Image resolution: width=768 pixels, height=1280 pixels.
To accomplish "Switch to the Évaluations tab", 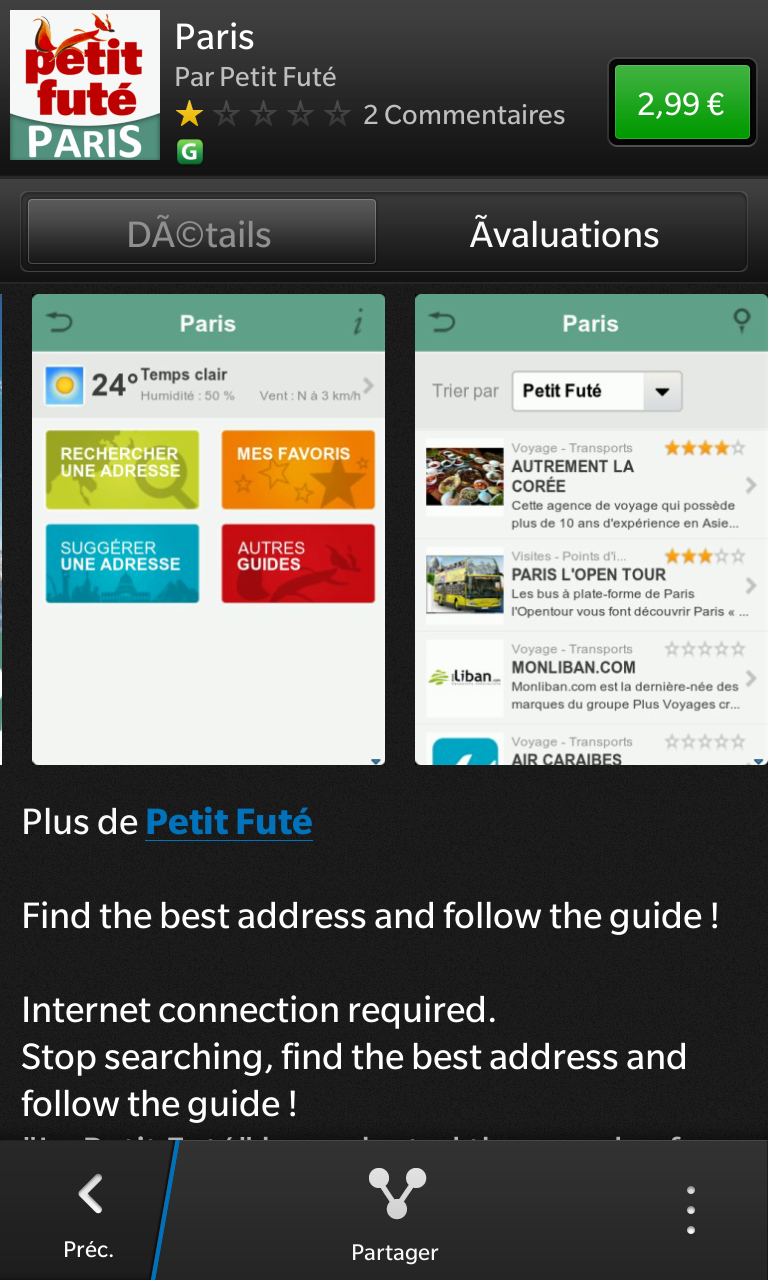I will click(564, 233).
